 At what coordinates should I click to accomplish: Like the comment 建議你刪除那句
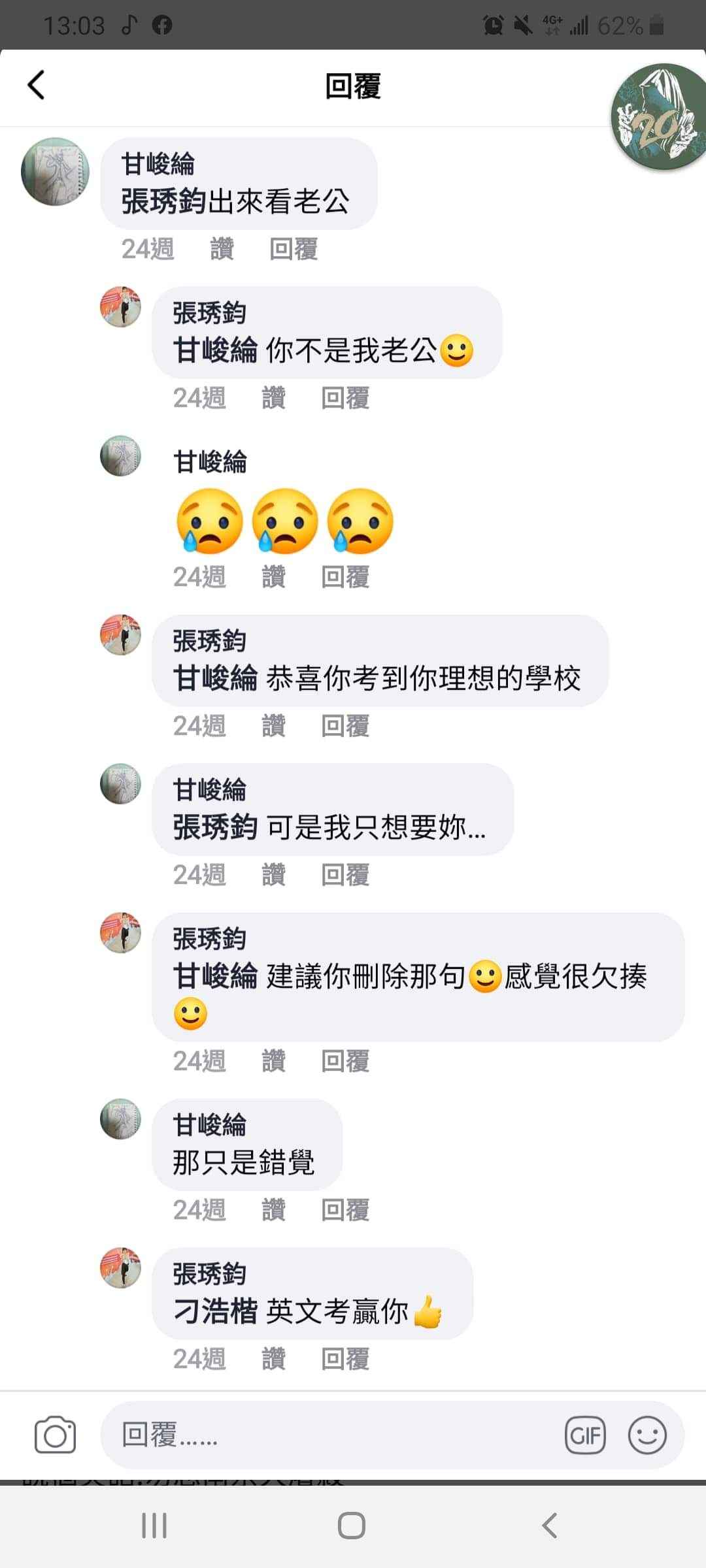[273, 1061]
